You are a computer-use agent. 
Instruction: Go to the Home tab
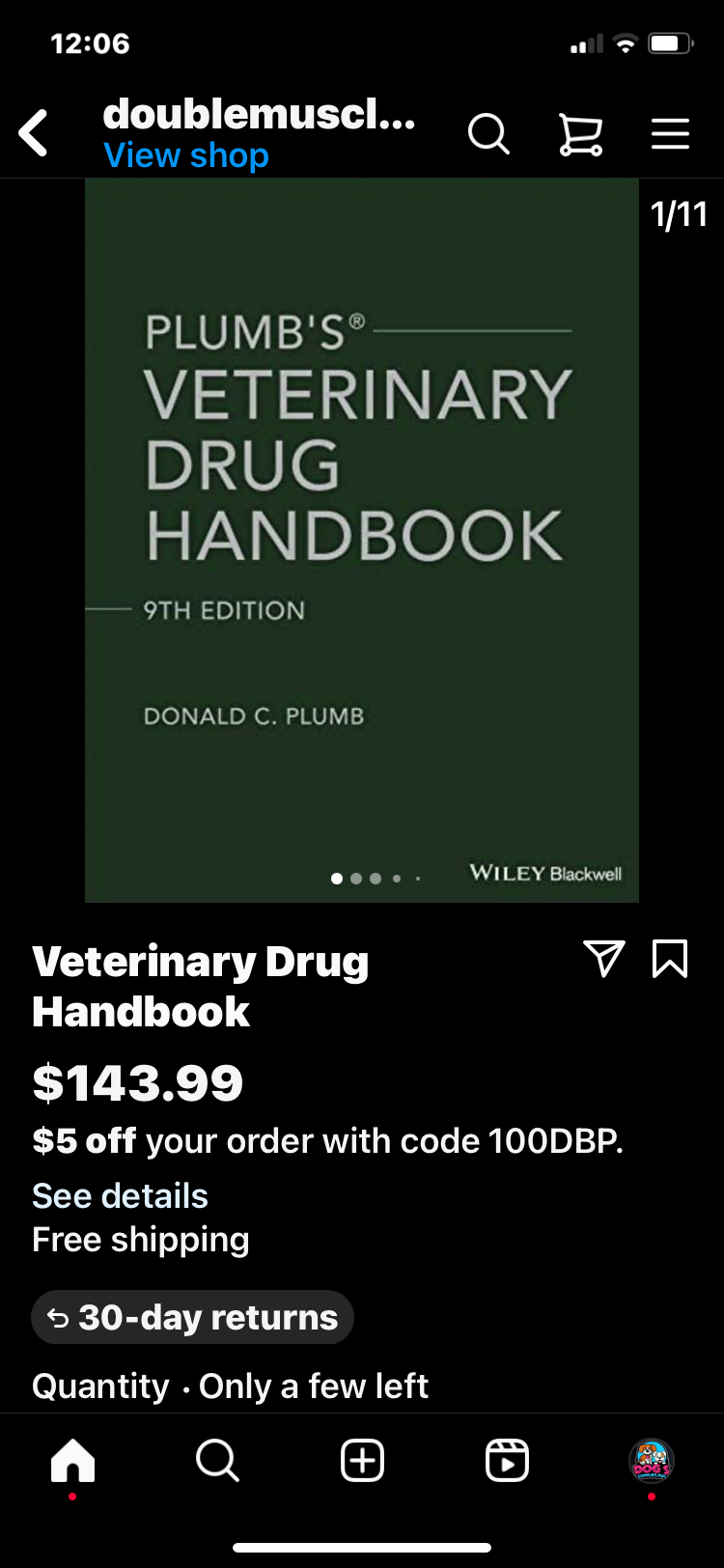coord(73,1460)
